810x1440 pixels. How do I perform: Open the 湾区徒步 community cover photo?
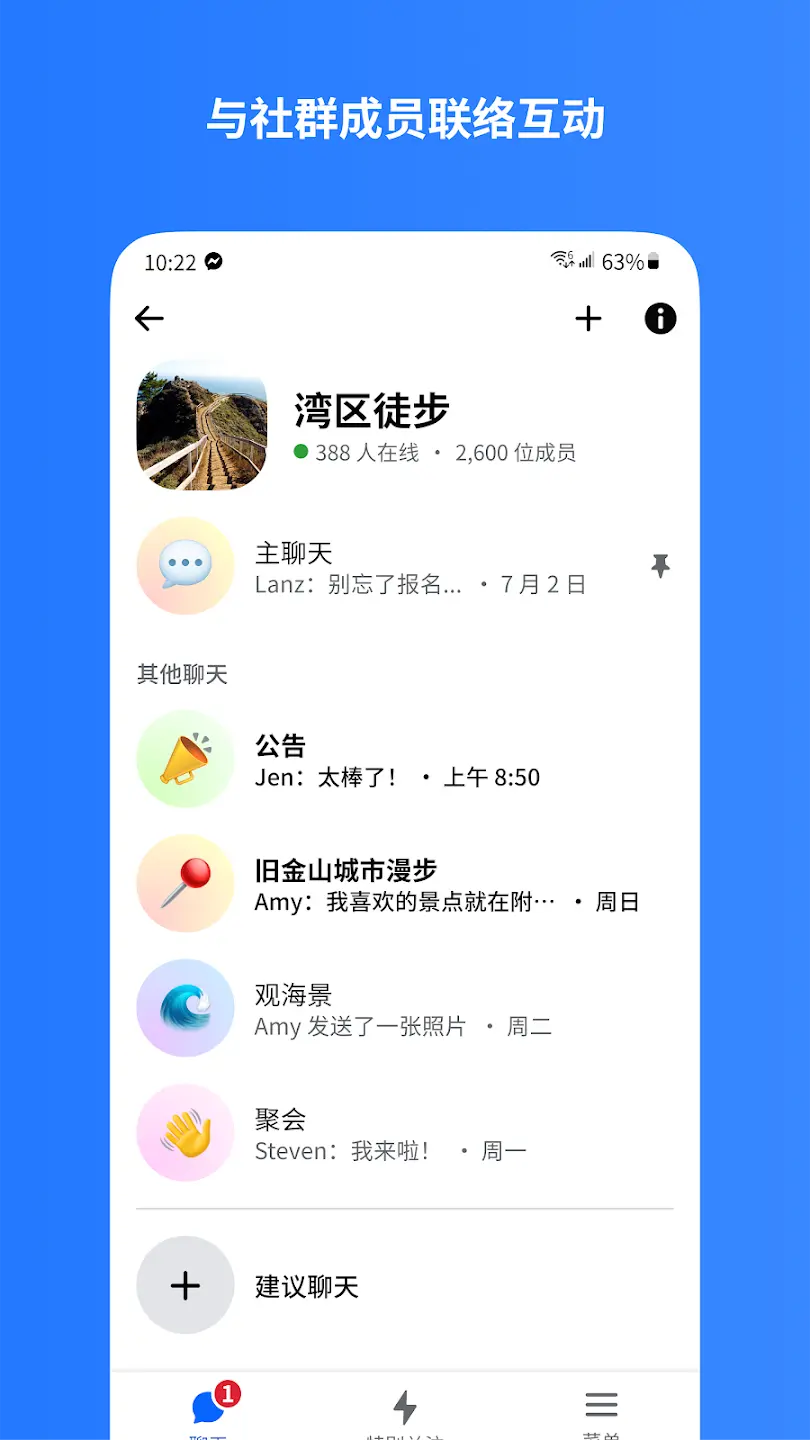click(201, 426)
